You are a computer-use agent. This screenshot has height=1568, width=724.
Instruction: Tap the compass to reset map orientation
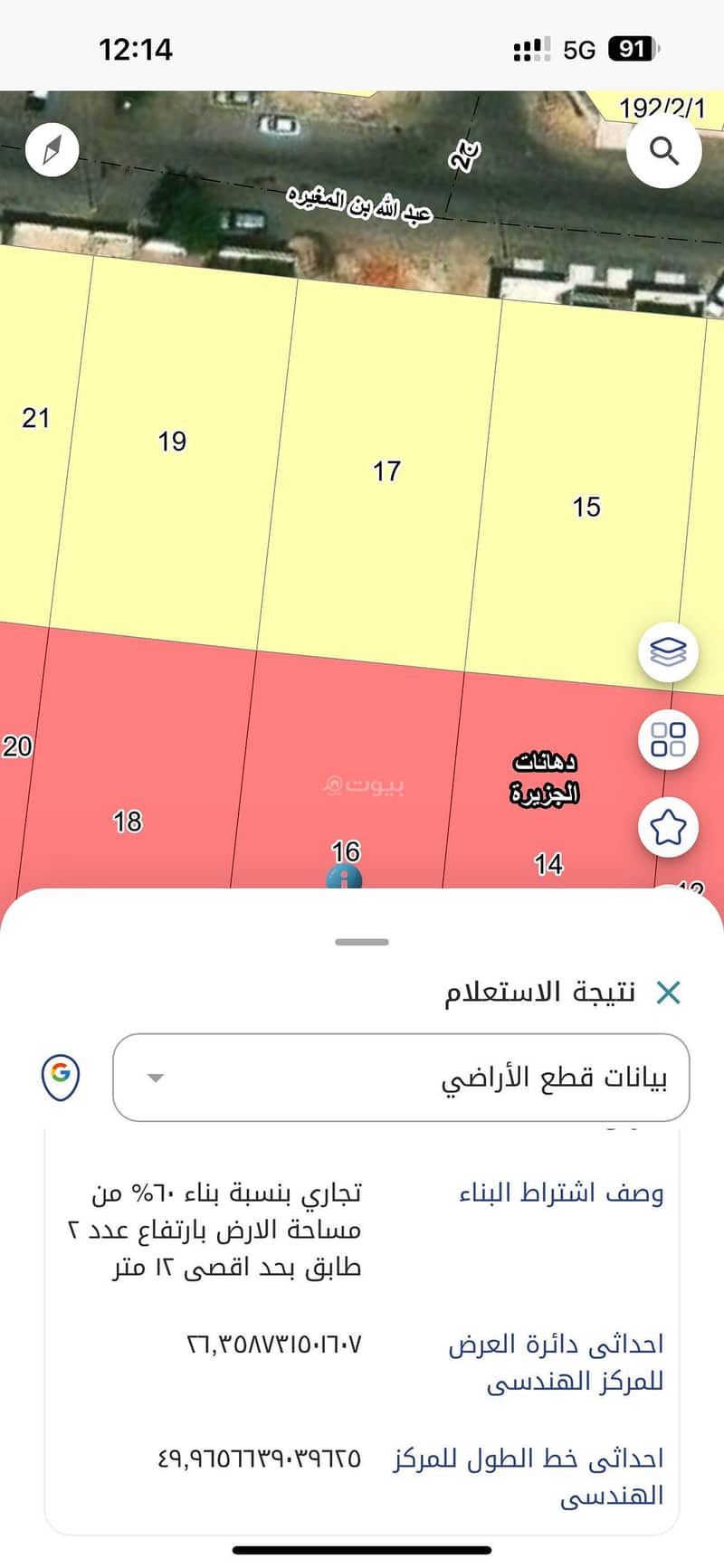pos(52,149)
